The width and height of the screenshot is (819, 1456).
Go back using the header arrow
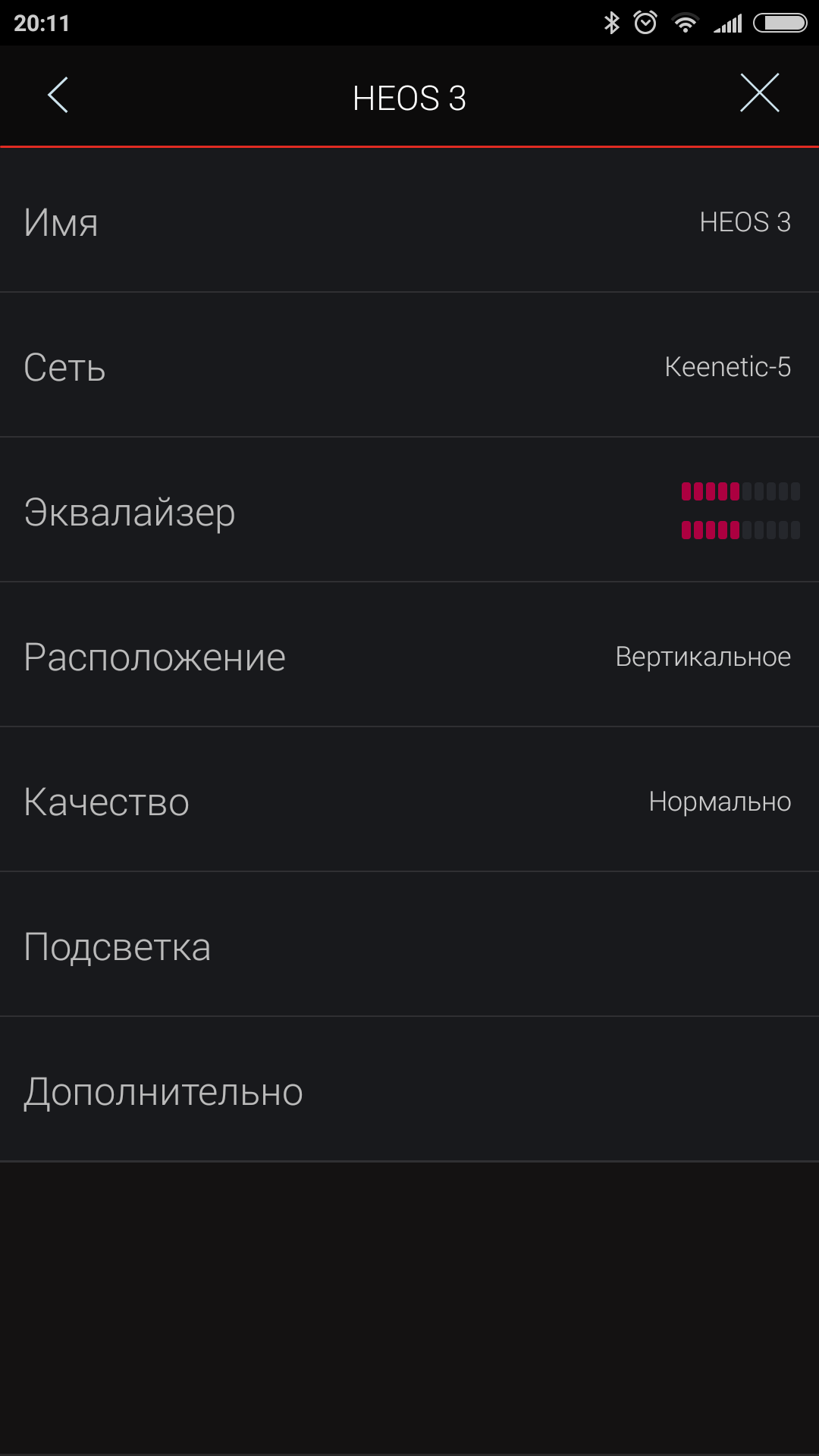(x=58, y=95)
